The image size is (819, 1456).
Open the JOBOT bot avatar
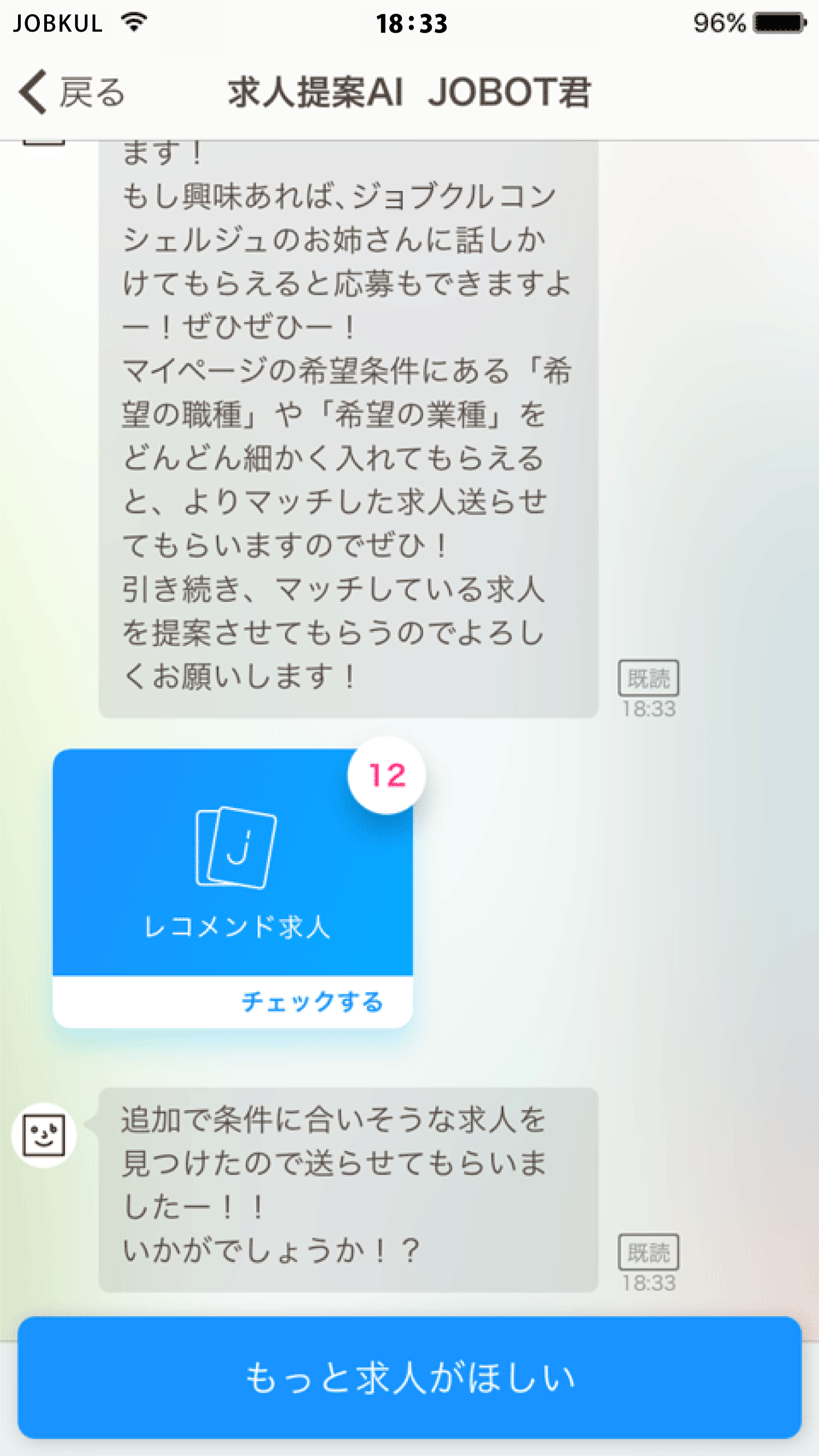click(x=44, y=1135)
